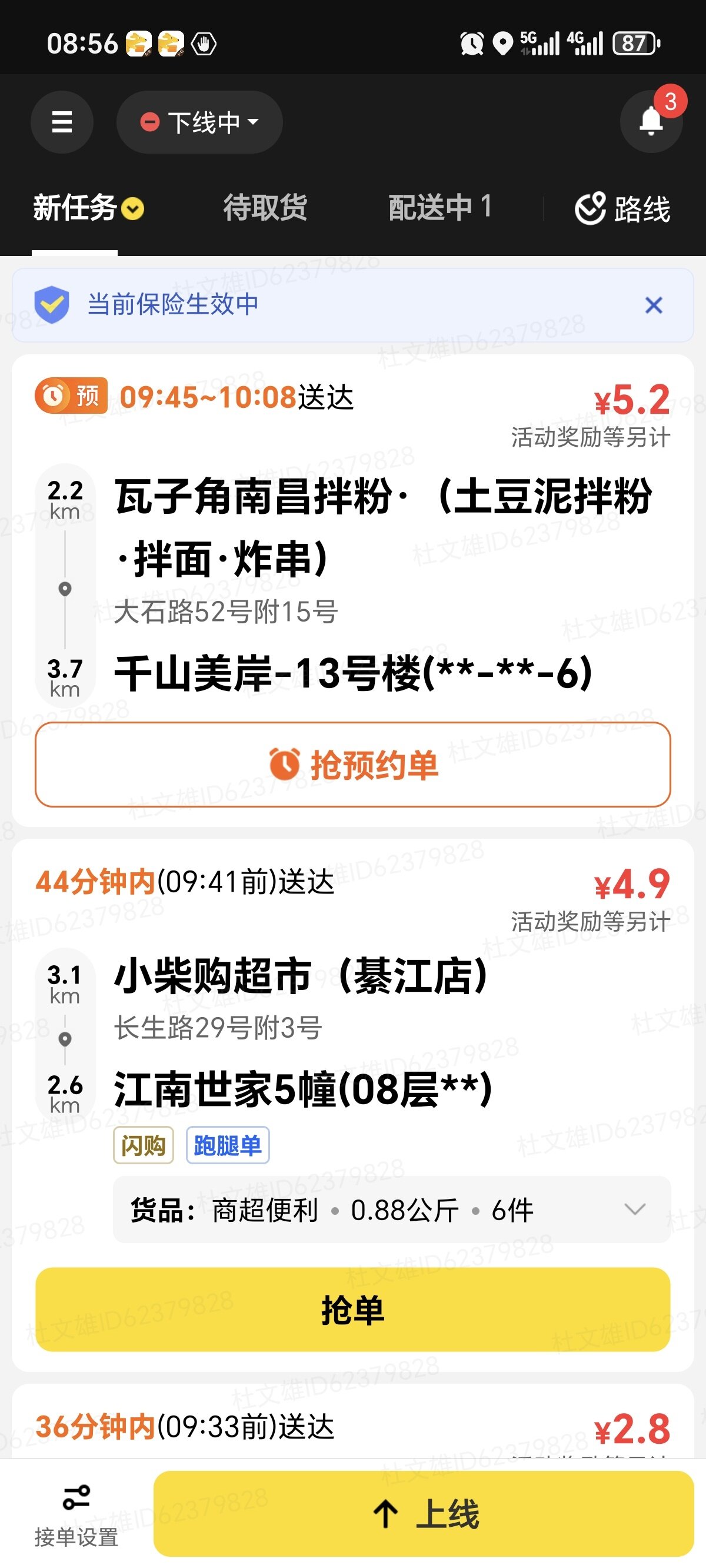
Task: Open the 瓦子角南昌拌粉 order card
Action: pyautogui.click(x=384, y=527)
